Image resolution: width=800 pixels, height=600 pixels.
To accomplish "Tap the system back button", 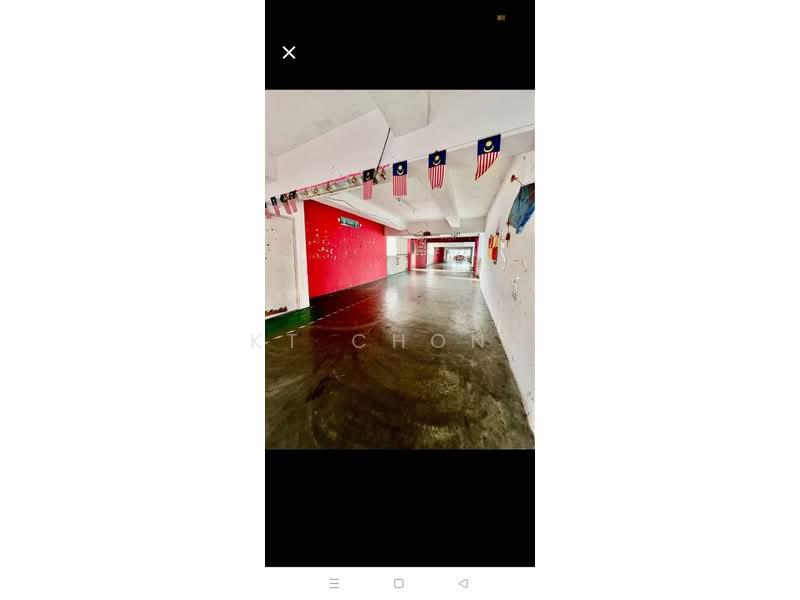I will click(463, 583).
